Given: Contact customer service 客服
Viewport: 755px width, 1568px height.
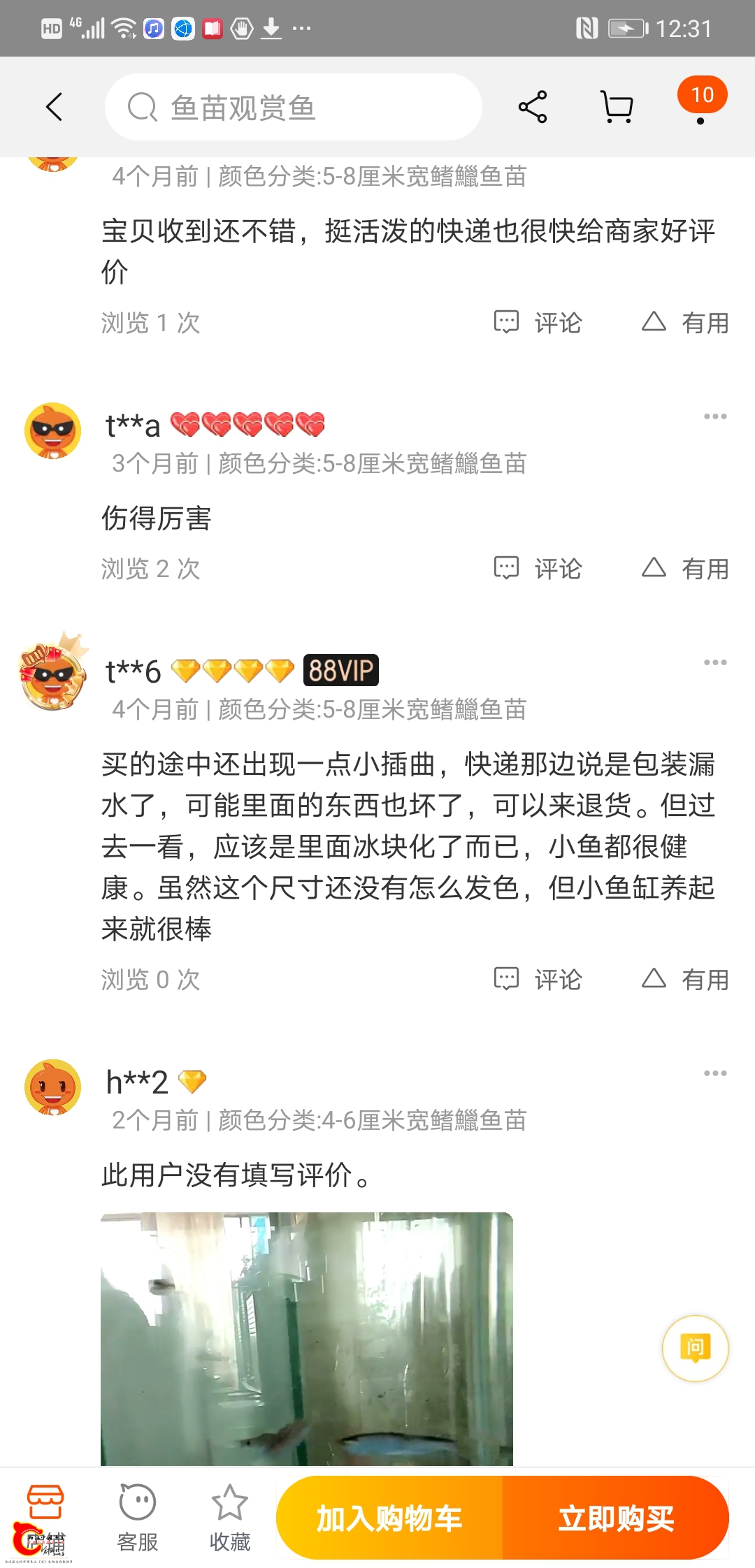Looking at the screenshot, I should click(137, 1518).
